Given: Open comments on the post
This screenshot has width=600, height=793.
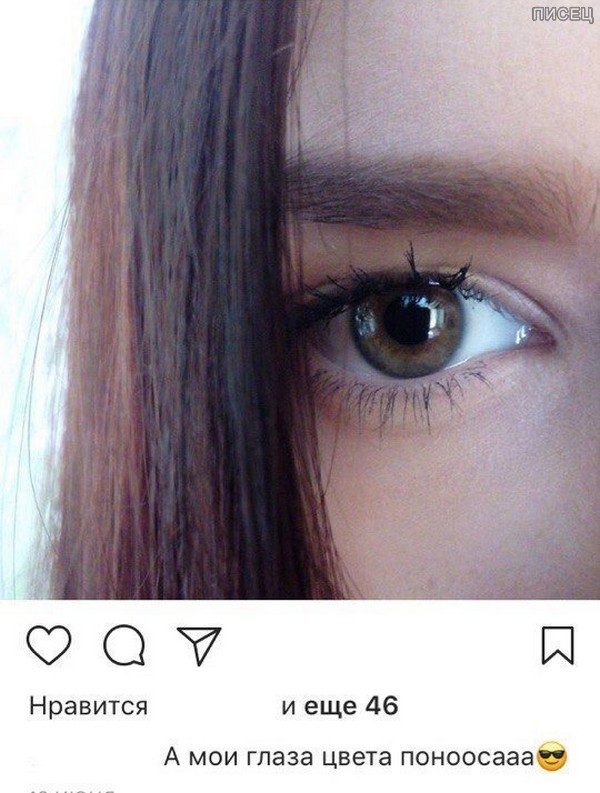Looking at the screenshot, I should 124,645.
